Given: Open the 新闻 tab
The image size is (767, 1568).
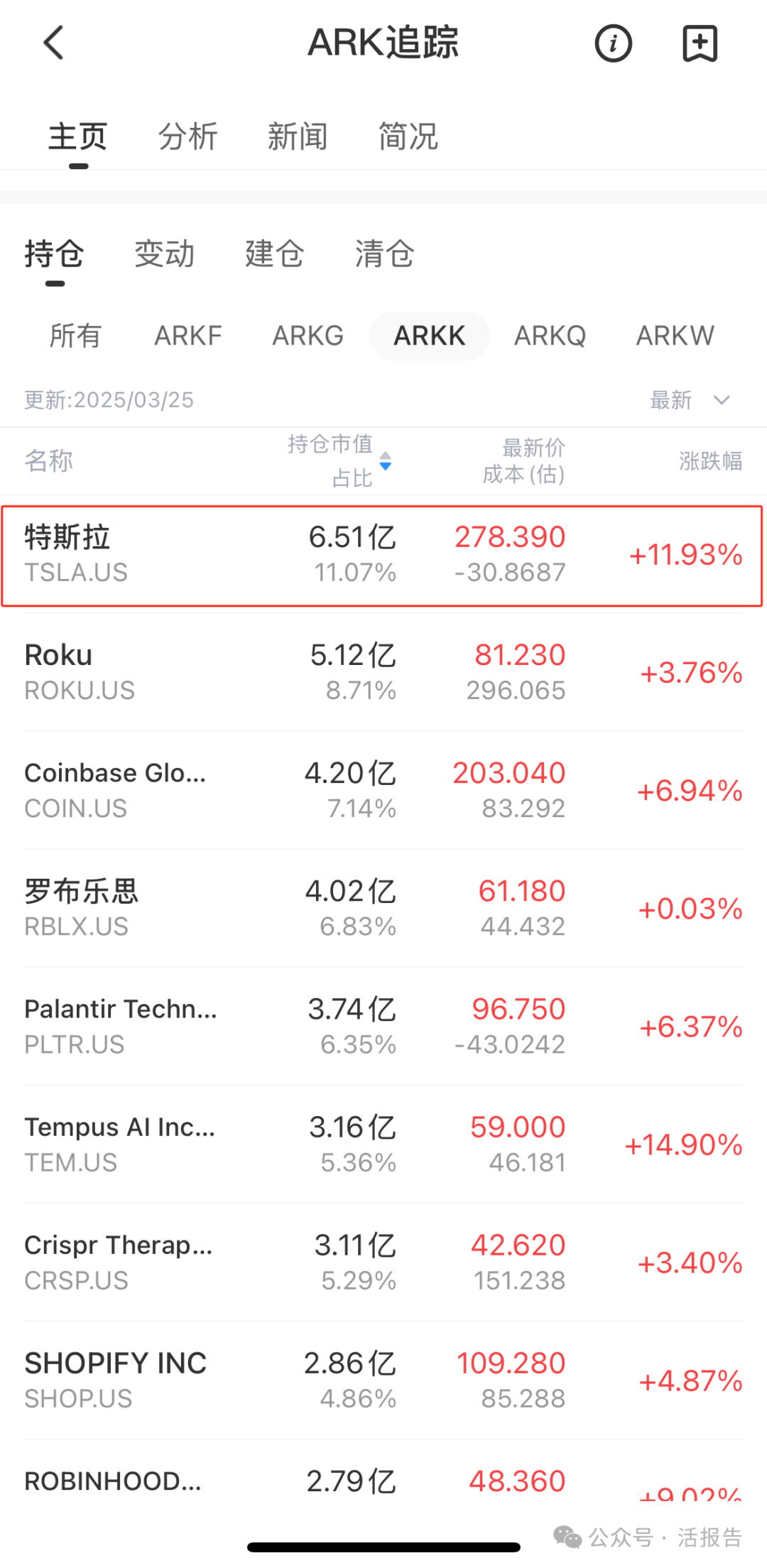Looking at the screenshot, I should pos(298,136).
